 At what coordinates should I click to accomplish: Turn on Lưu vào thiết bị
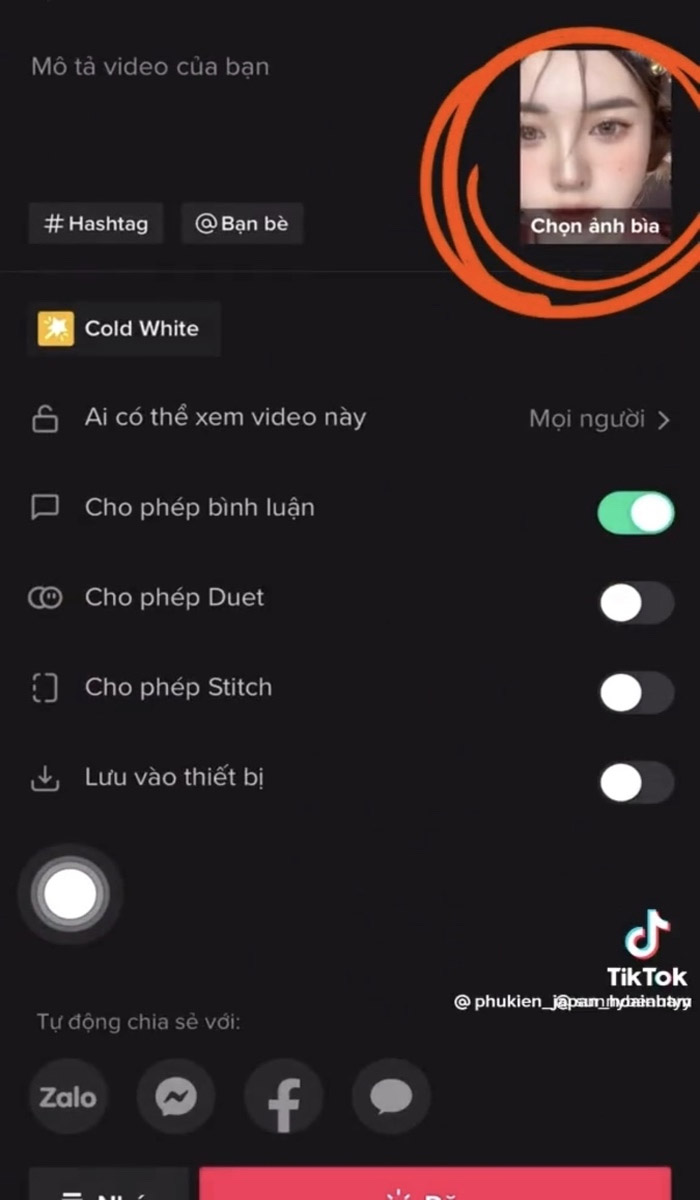click(x=636, y=783)
